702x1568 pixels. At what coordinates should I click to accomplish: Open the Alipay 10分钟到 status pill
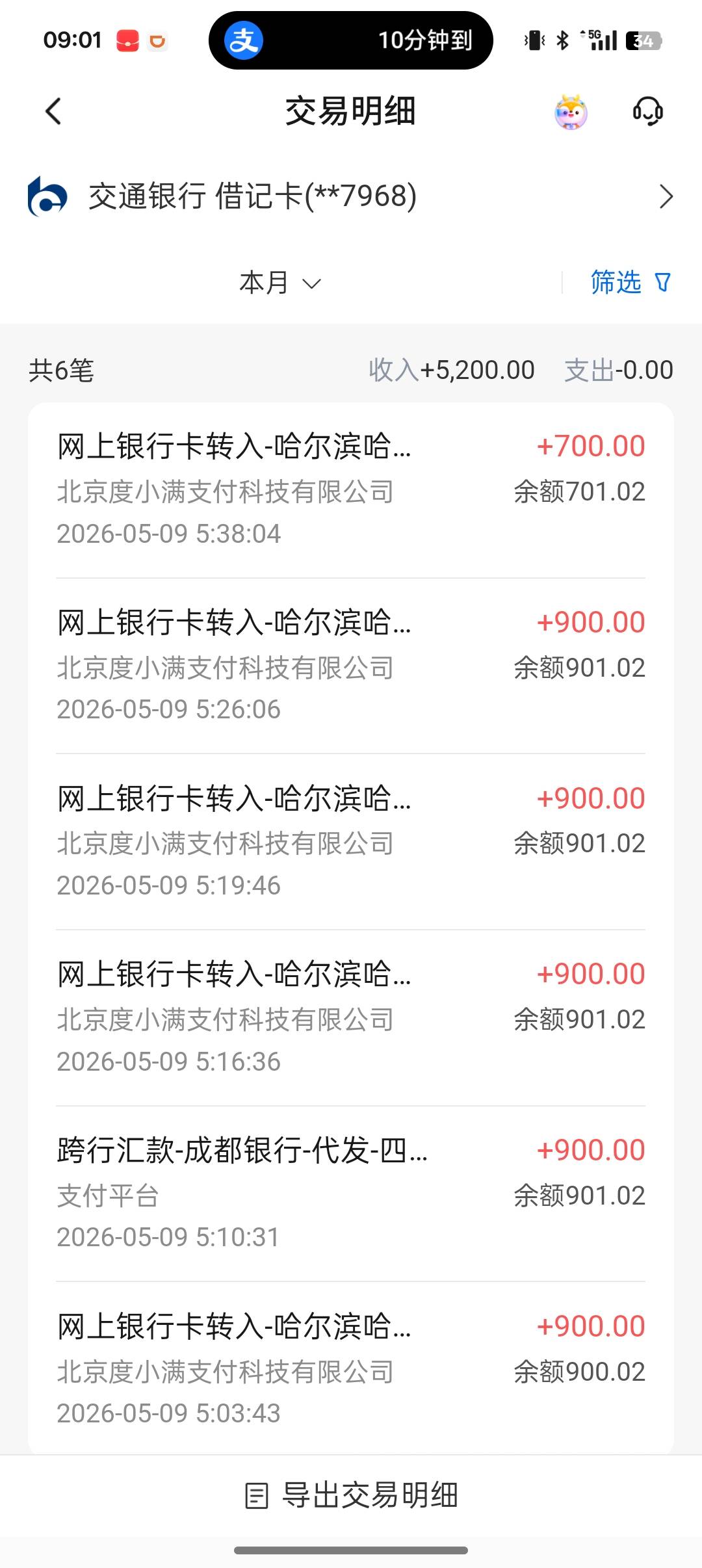pyautogui.click(x=350, y=40)
